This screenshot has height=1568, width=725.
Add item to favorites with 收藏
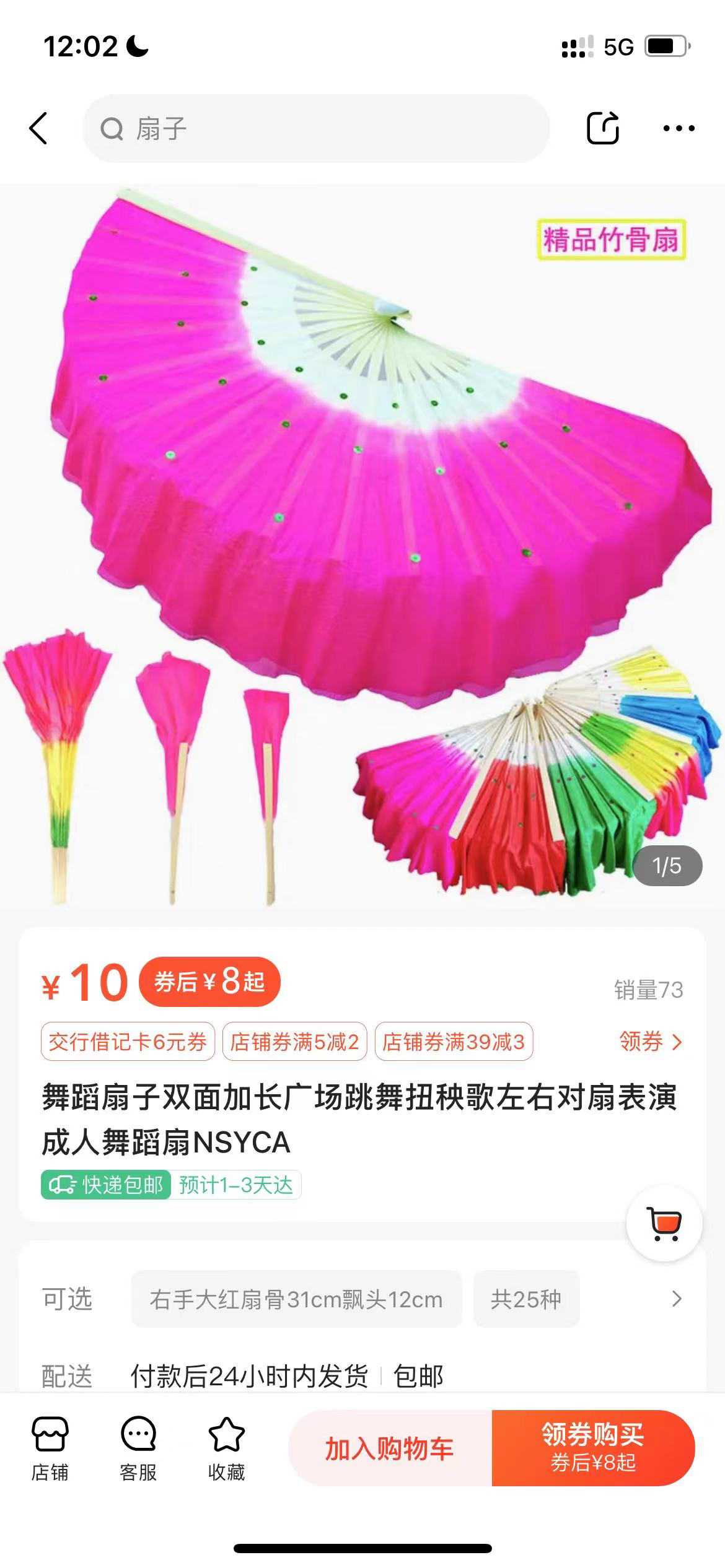(x=226, y=1449)
